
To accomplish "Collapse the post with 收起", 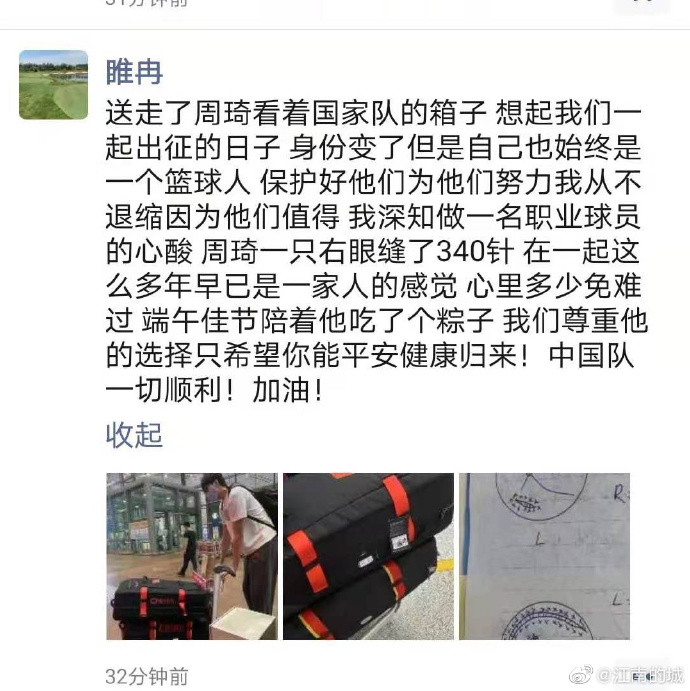I will coord(134,435).
